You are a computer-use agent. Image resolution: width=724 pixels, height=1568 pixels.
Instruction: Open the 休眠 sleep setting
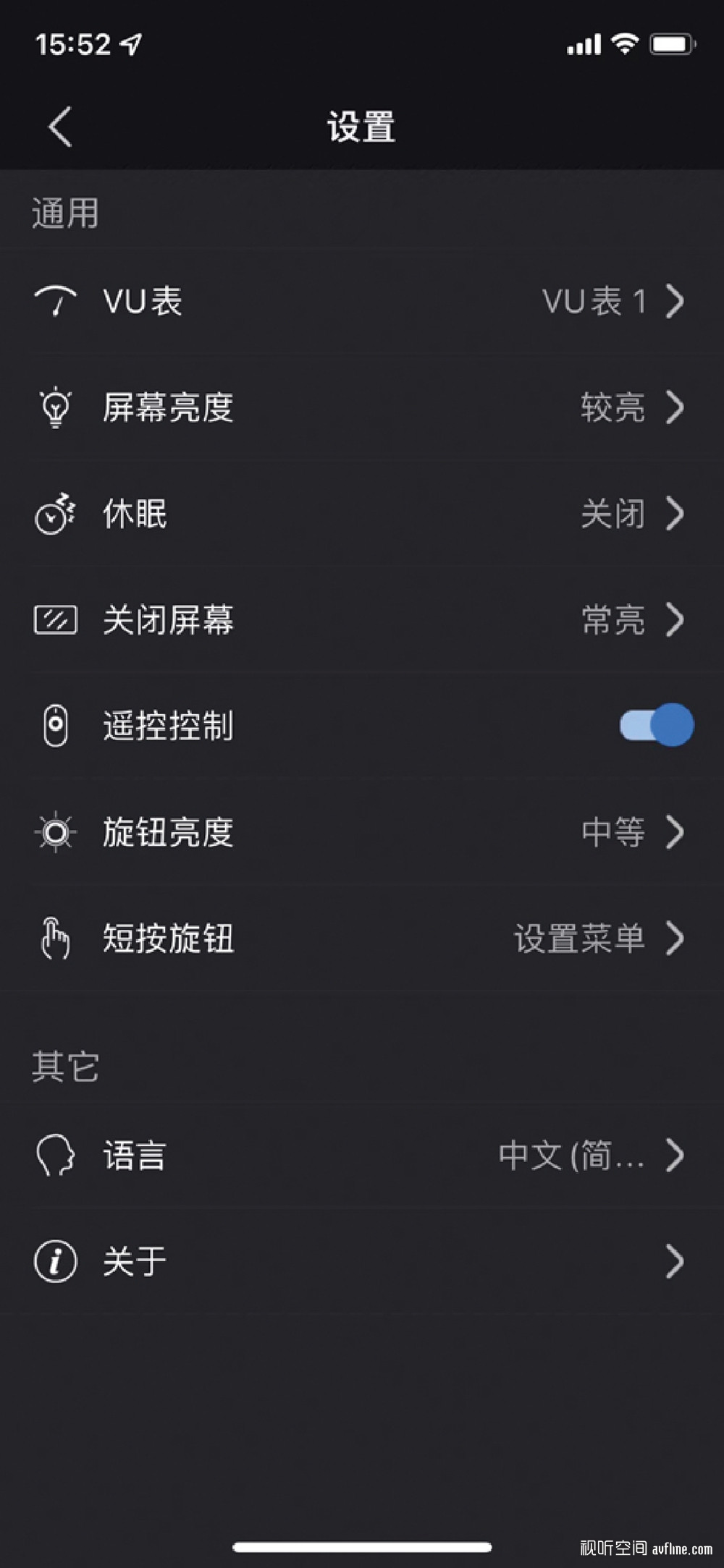tap(362, 514)
